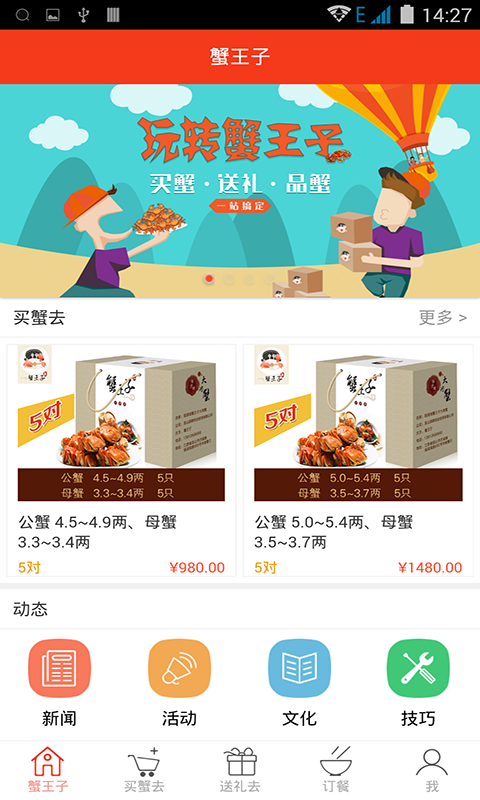The image size is (480, 800).
Task: Open the 新闻 news section
Action: click(x=59, y=683)
